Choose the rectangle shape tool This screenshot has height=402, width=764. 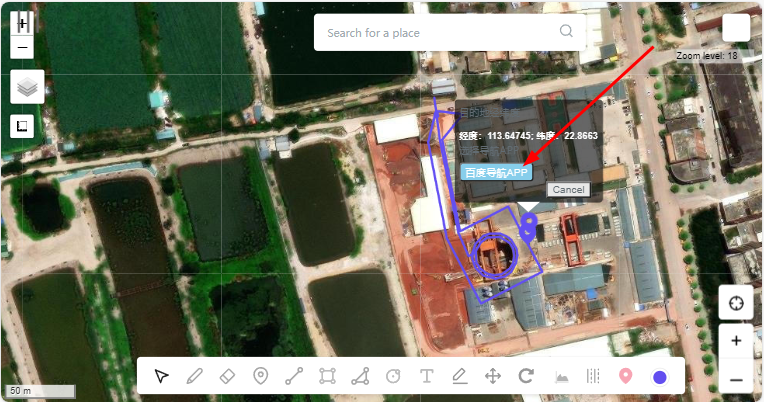(327, 376)
